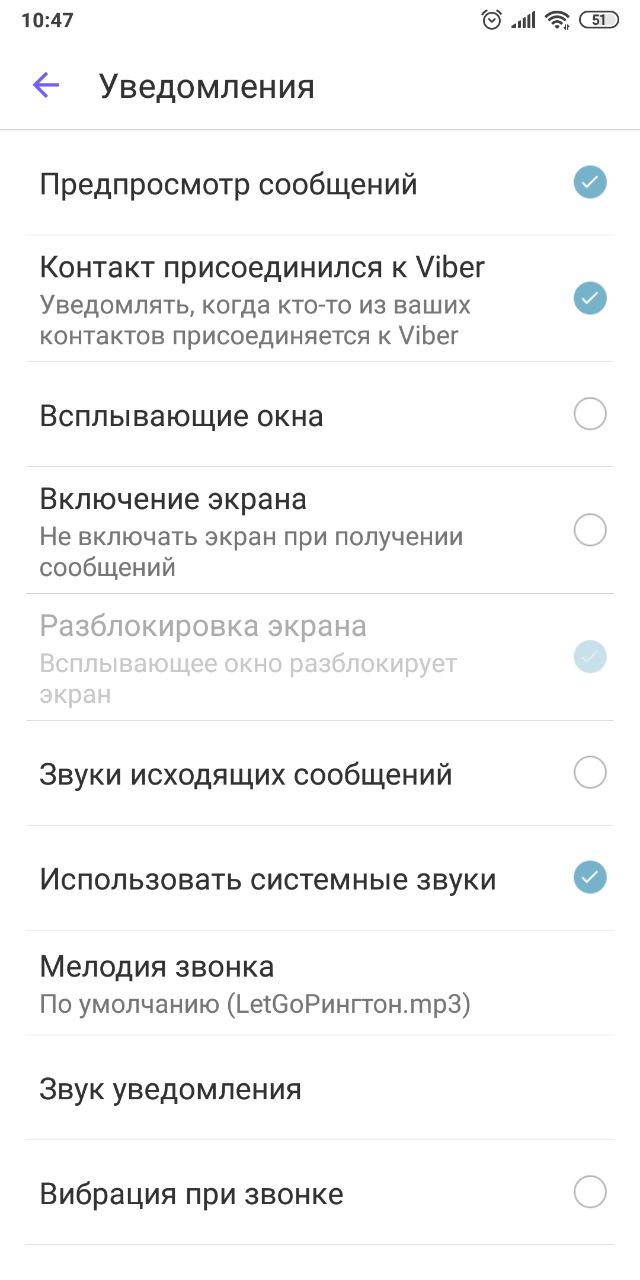Go back from the Уведомления screen

46,86
